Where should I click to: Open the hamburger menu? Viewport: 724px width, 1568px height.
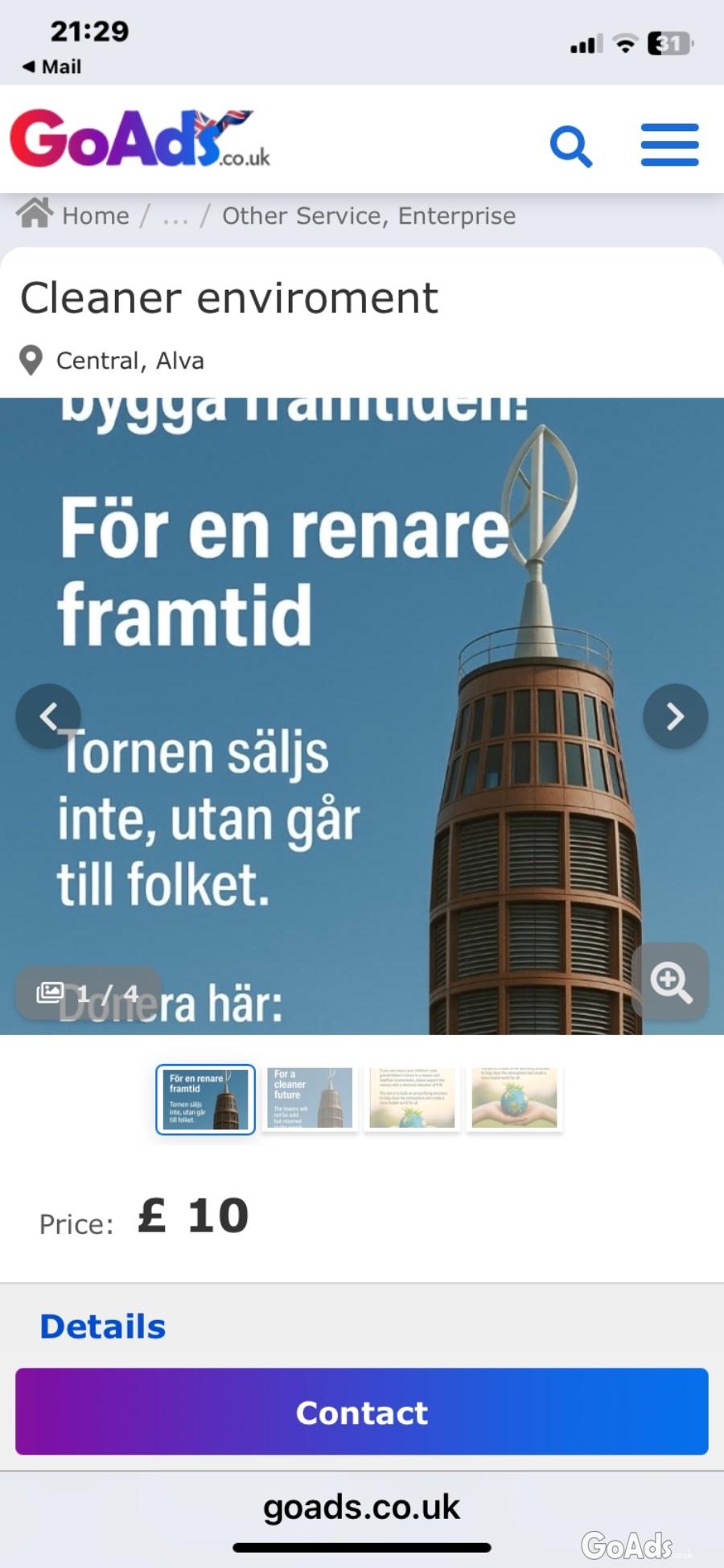click(669, 145)
